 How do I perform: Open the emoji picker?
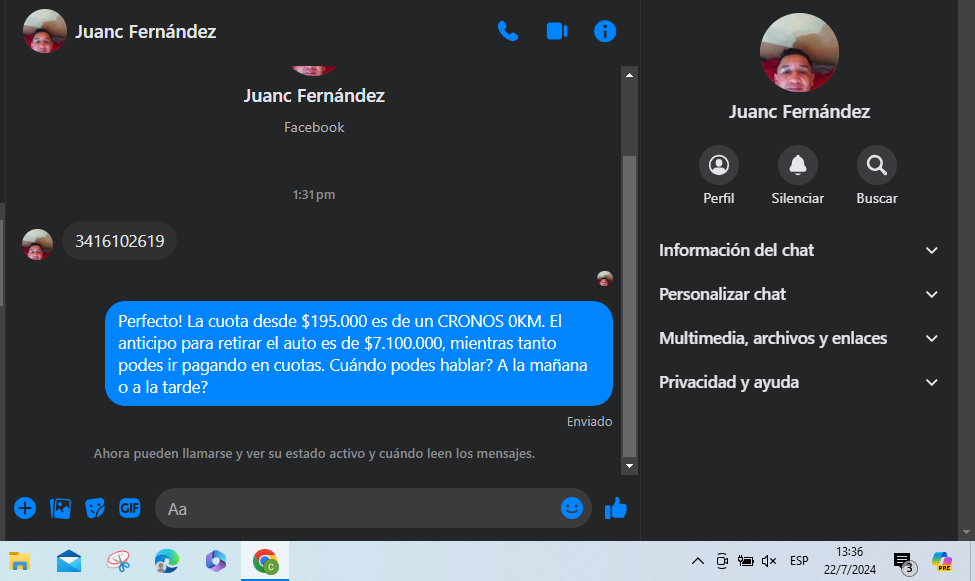coord(572,508)
